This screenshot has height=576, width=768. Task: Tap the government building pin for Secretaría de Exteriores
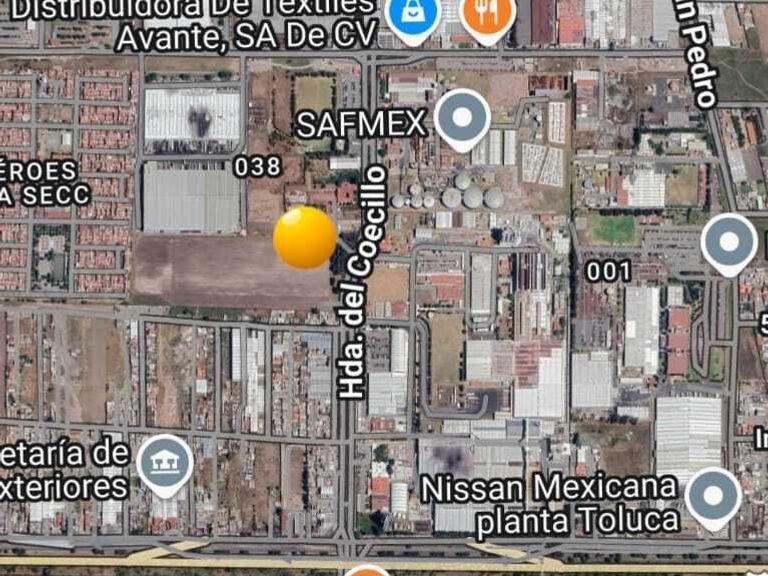[165, 463]
